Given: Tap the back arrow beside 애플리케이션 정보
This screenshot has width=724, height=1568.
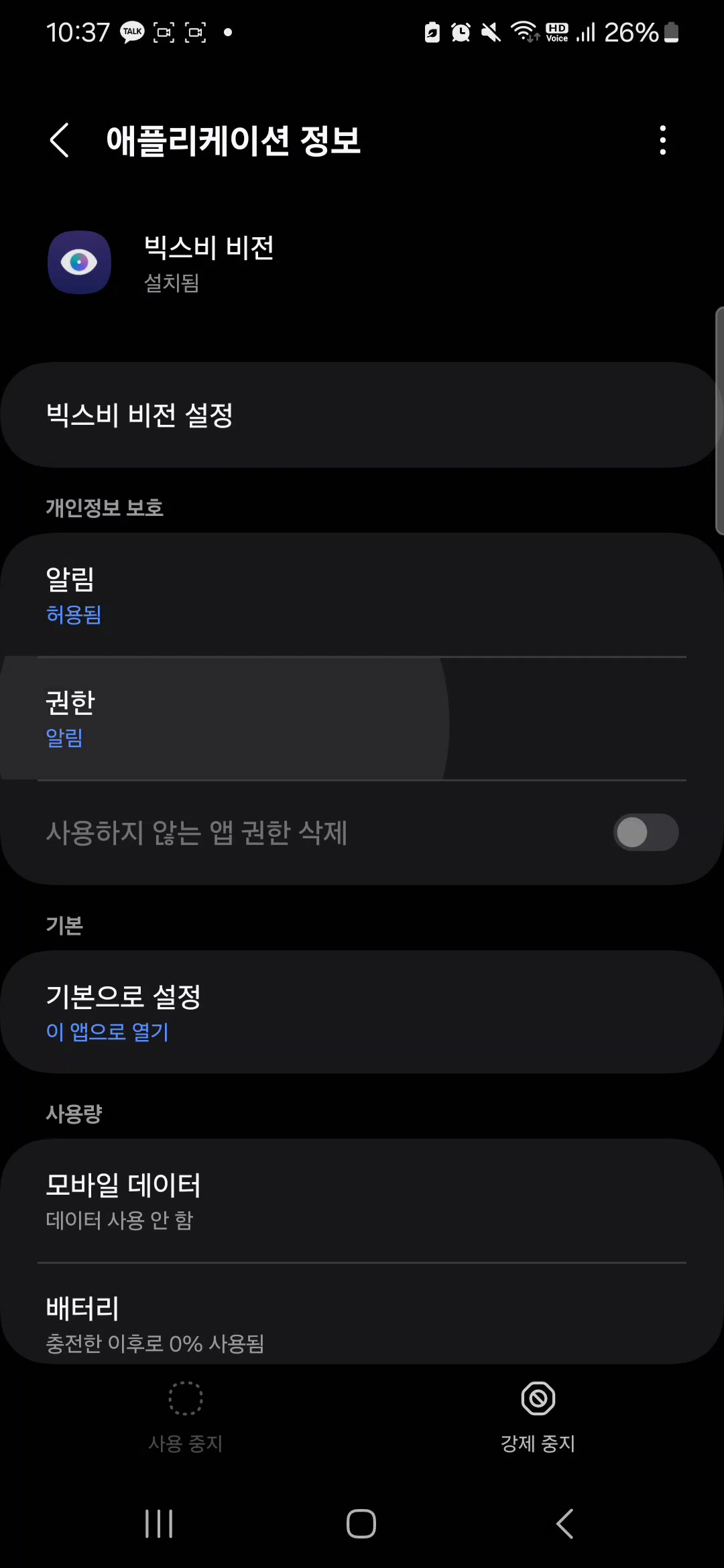Looking at the screenshot, I should [x=60, y=141].
